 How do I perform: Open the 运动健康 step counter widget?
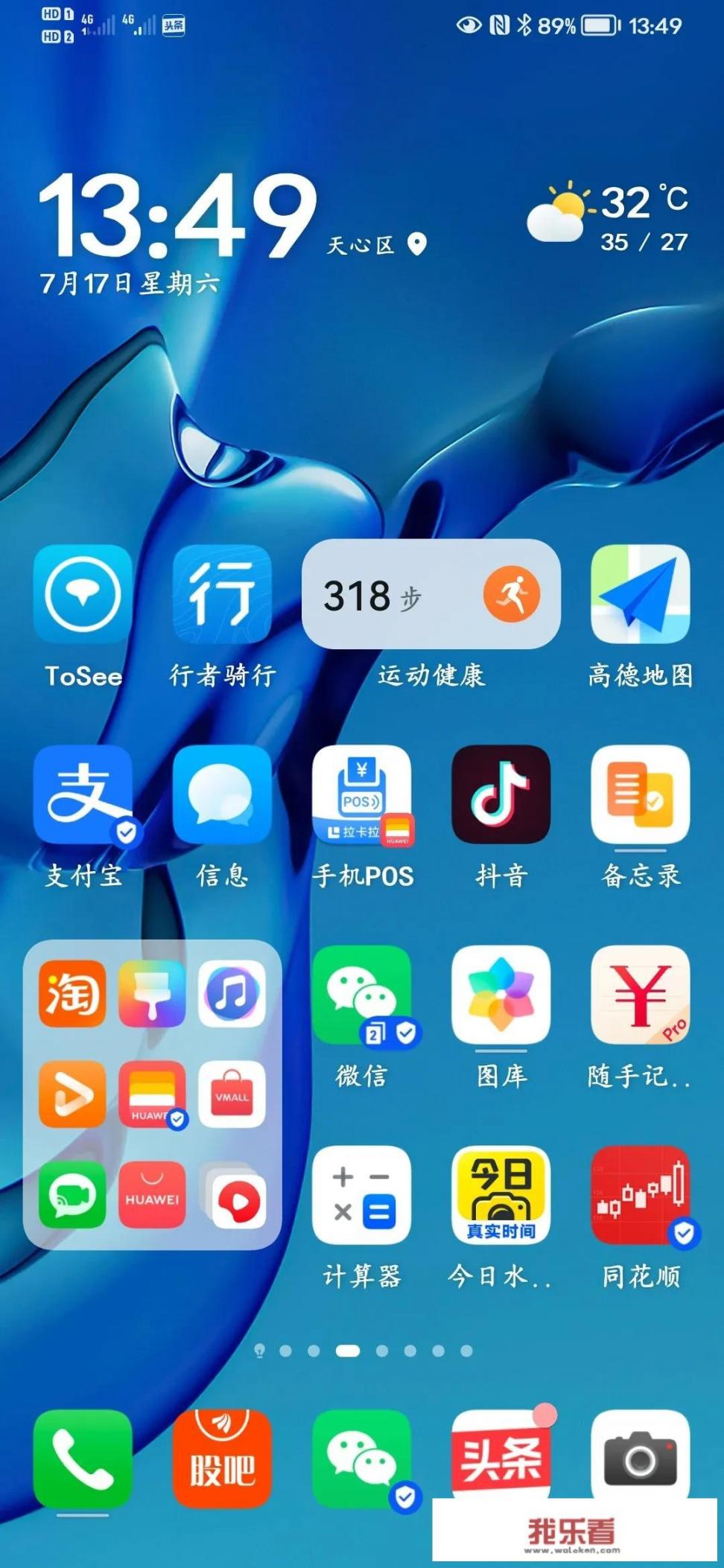point(431,594)
